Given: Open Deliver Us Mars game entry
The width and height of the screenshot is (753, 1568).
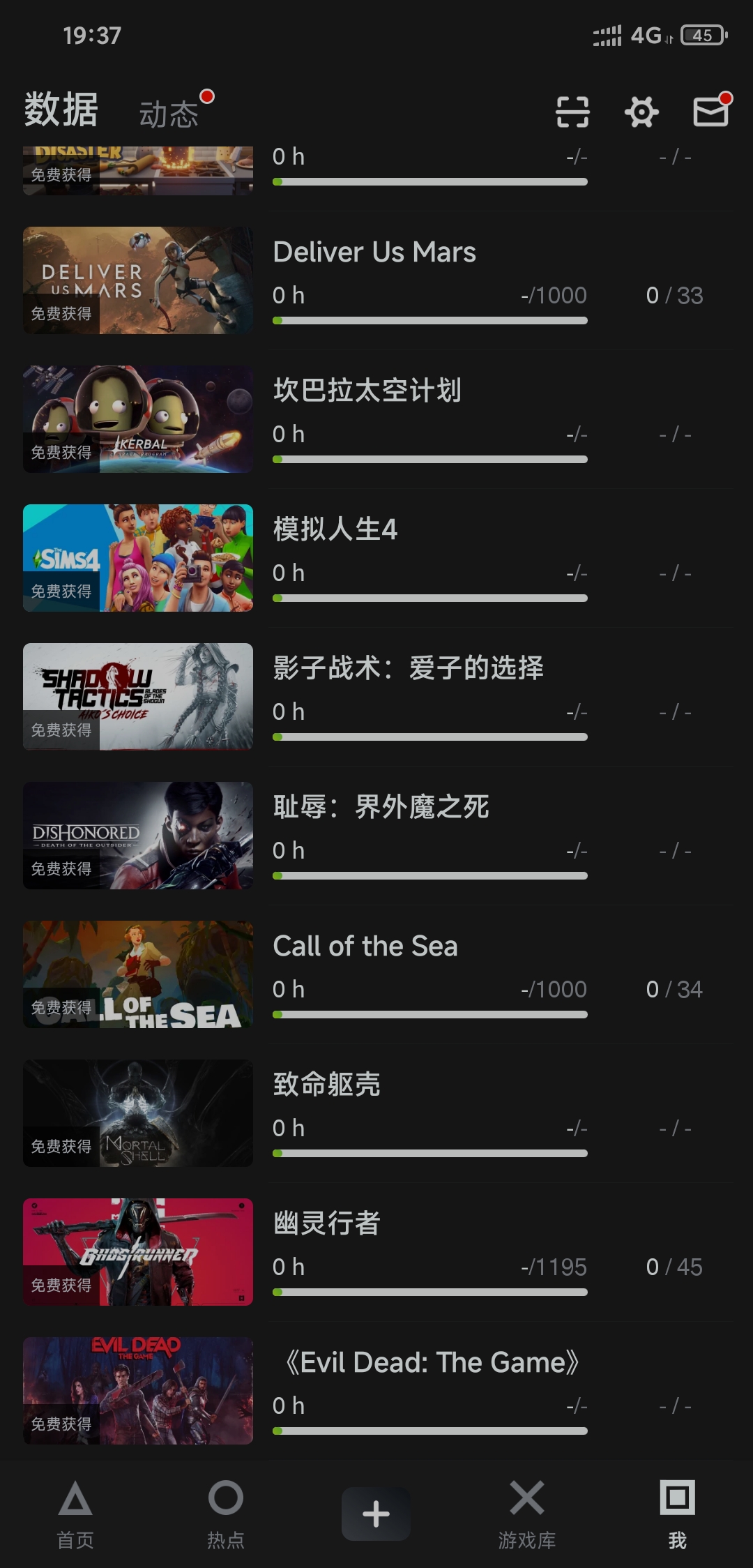Looking at the screenshot, I should coord(374,252).
